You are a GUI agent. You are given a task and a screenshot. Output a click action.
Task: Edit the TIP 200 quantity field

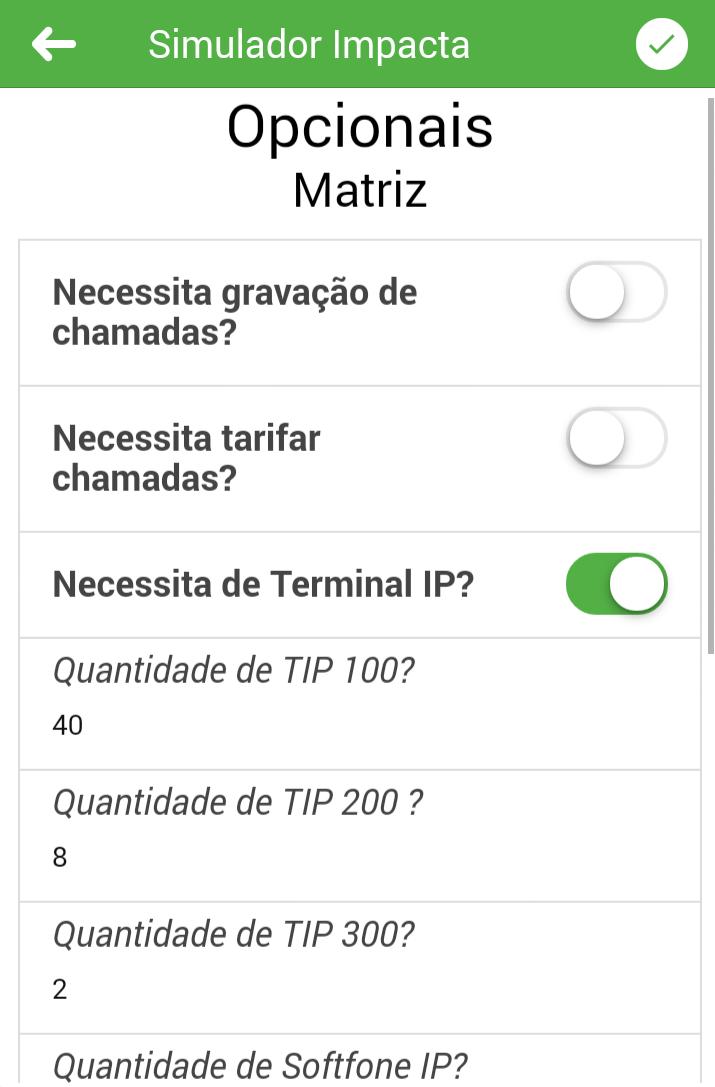tap(360, 856)
